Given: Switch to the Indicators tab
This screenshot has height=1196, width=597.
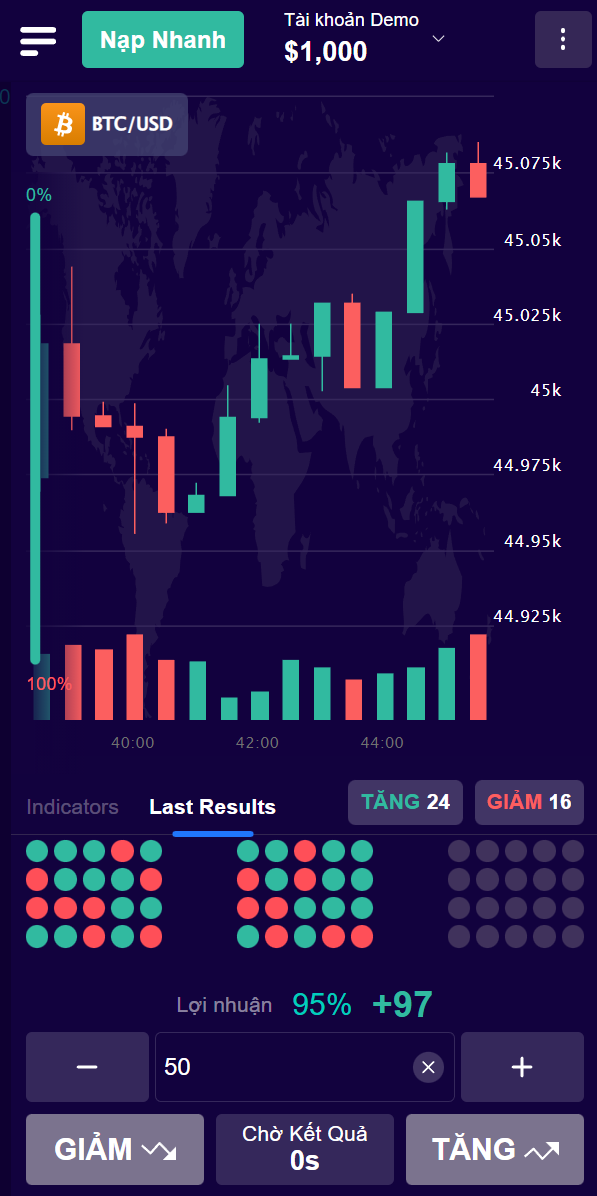Looking at the screenshot, I should point(72,807).
